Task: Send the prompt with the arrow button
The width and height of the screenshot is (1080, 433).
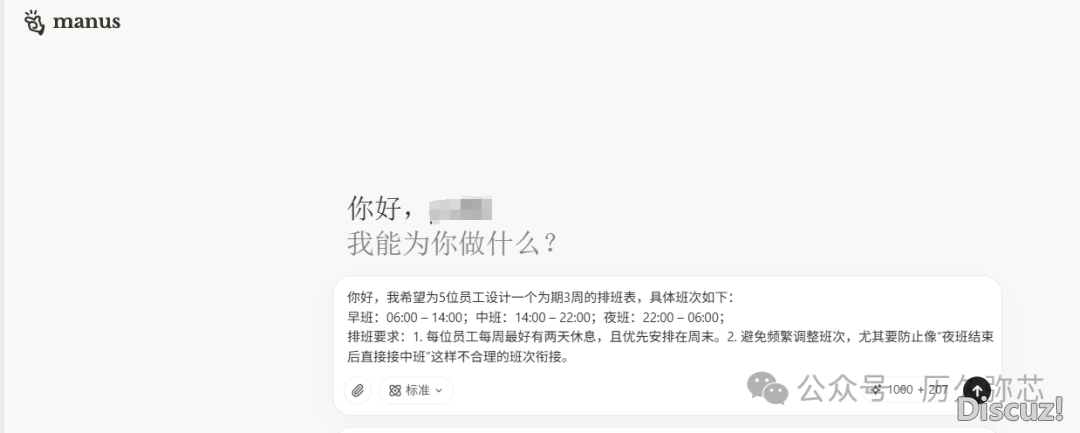Action: [x=977, y=390]
